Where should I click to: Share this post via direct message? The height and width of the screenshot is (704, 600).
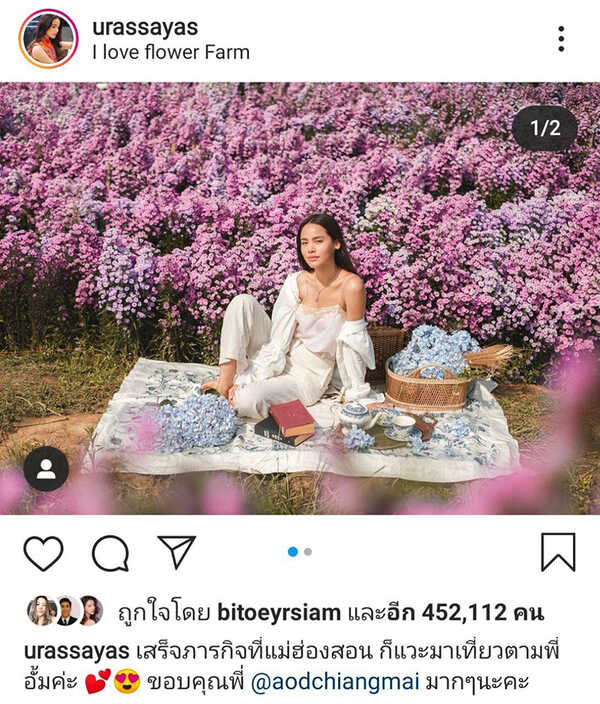click(x=176, y=552)
